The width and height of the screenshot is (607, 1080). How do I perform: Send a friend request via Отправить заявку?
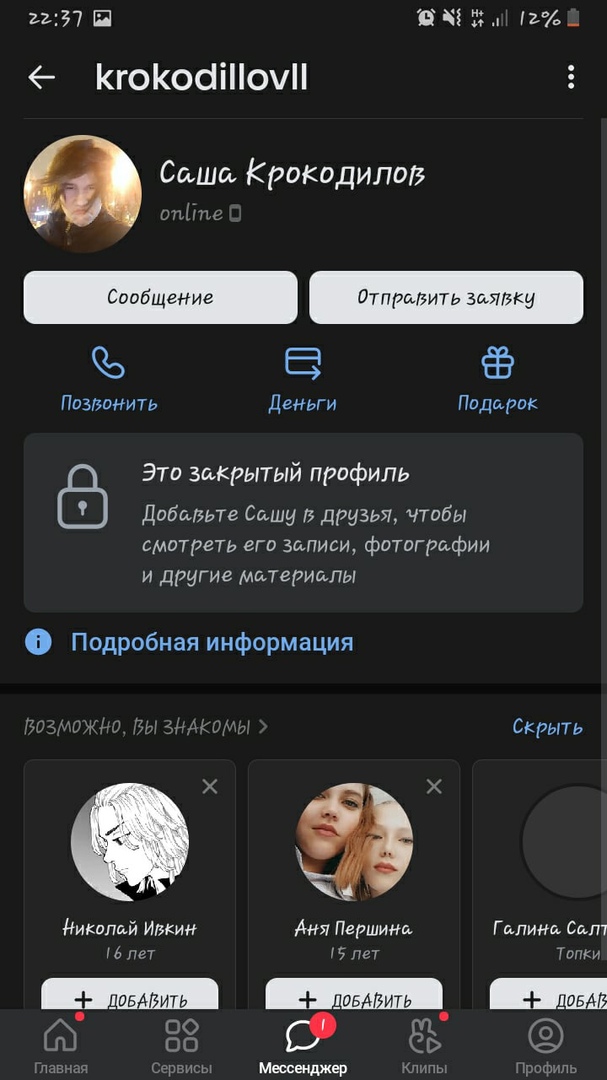coord(446,297)
